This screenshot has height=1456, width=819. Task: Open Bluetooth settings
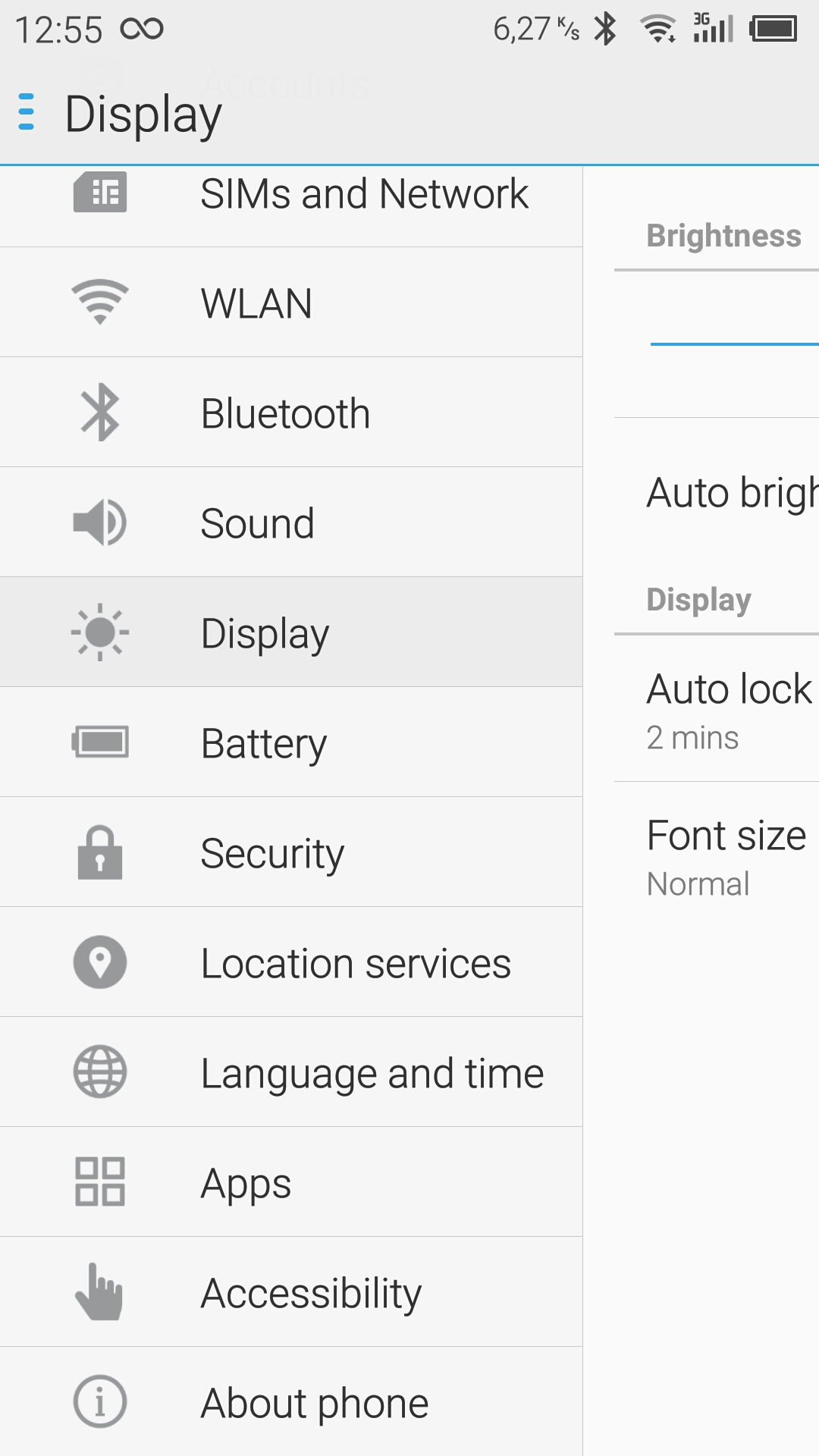291,413
